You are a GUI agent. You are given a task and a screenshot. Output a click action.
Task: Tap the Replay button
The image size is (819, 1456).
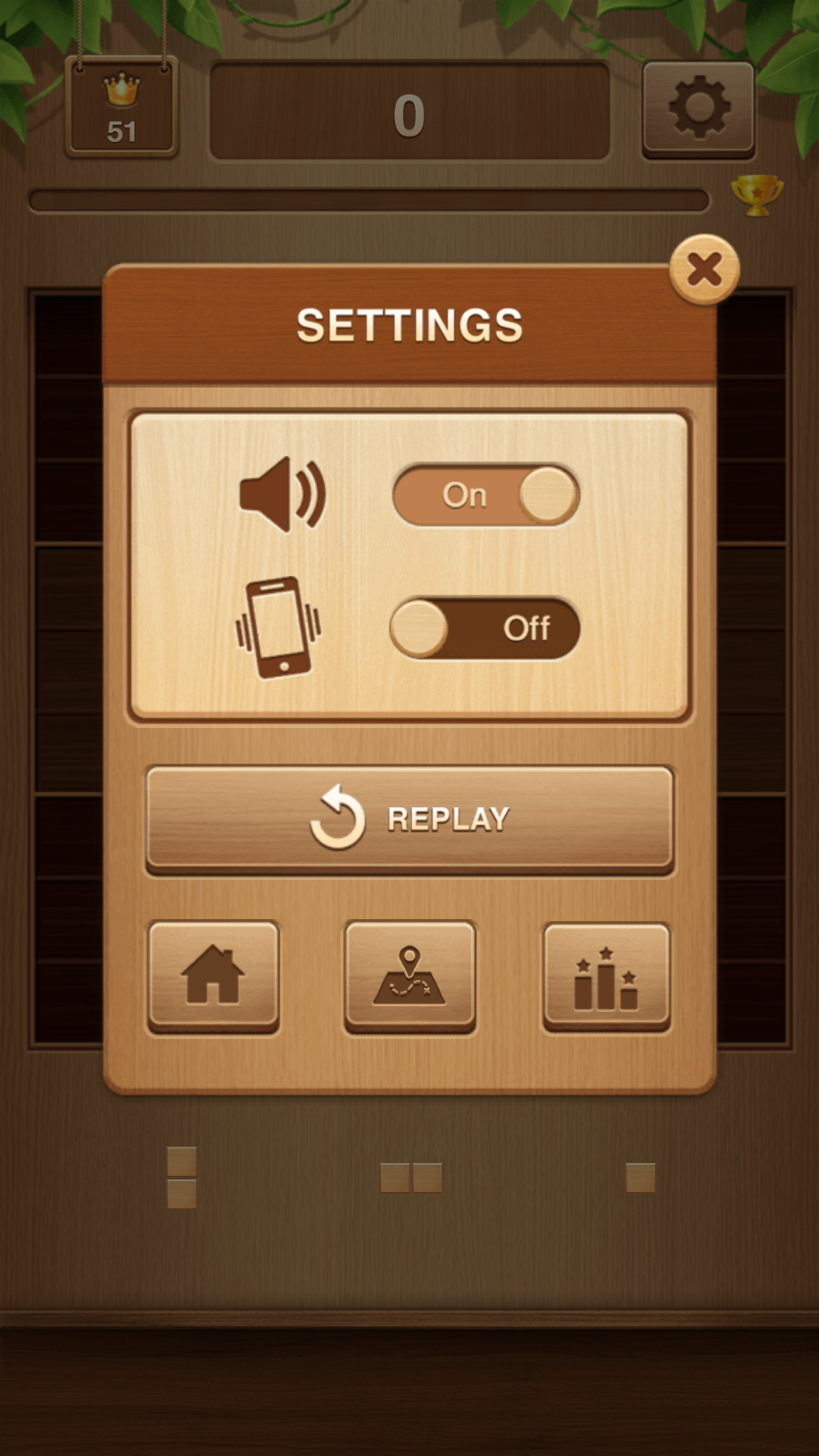[409, 819]
